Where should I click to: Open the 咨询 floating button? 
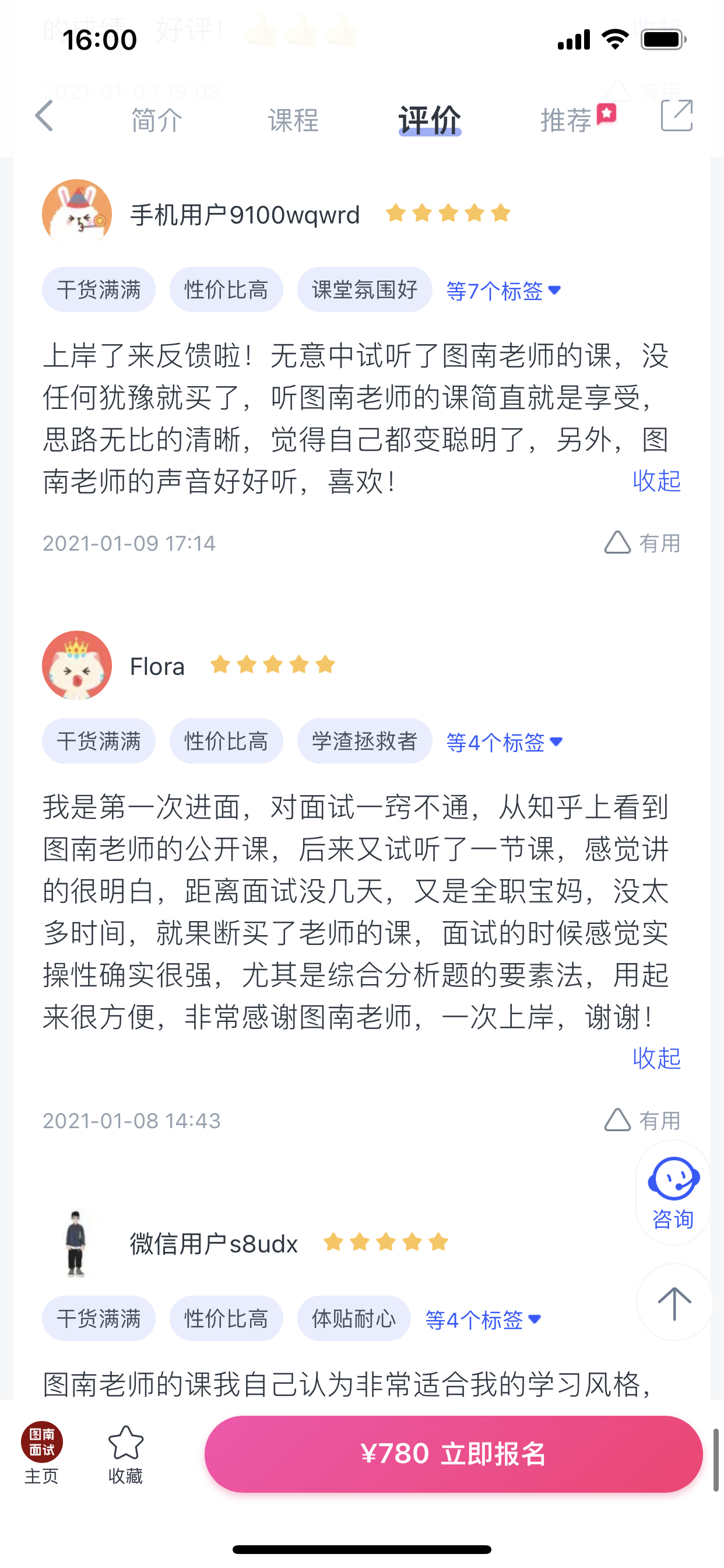click(673, 1192)
